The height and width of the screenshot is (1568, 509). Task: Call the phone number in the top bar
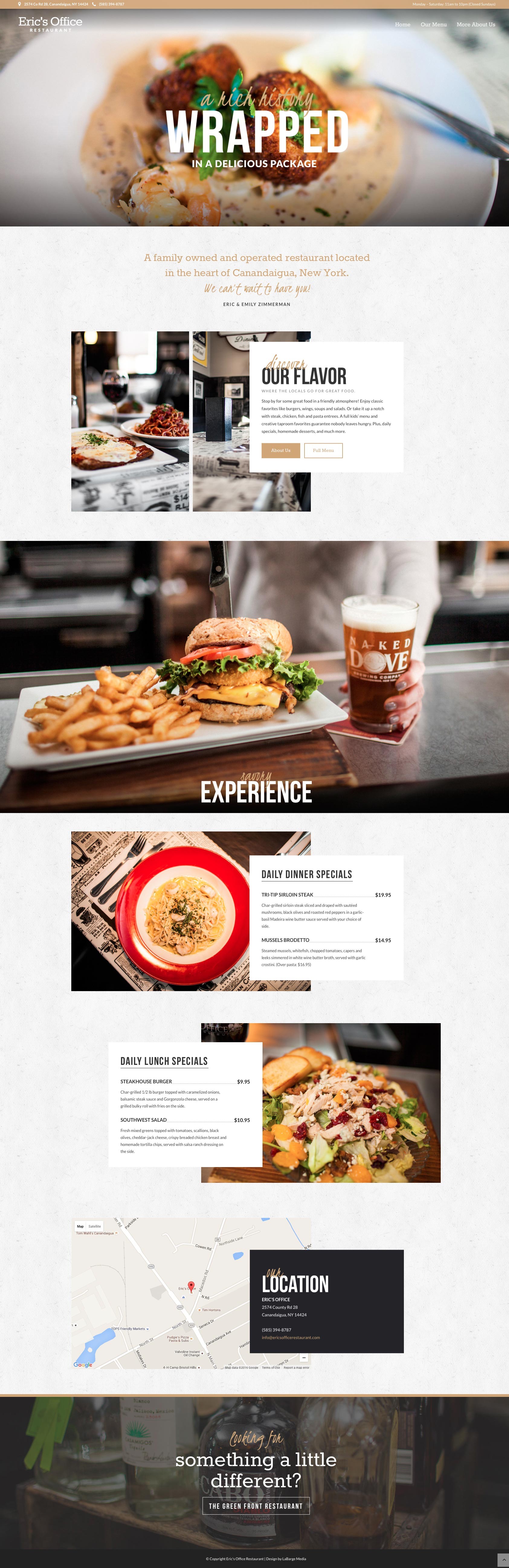tap(111, 4)
